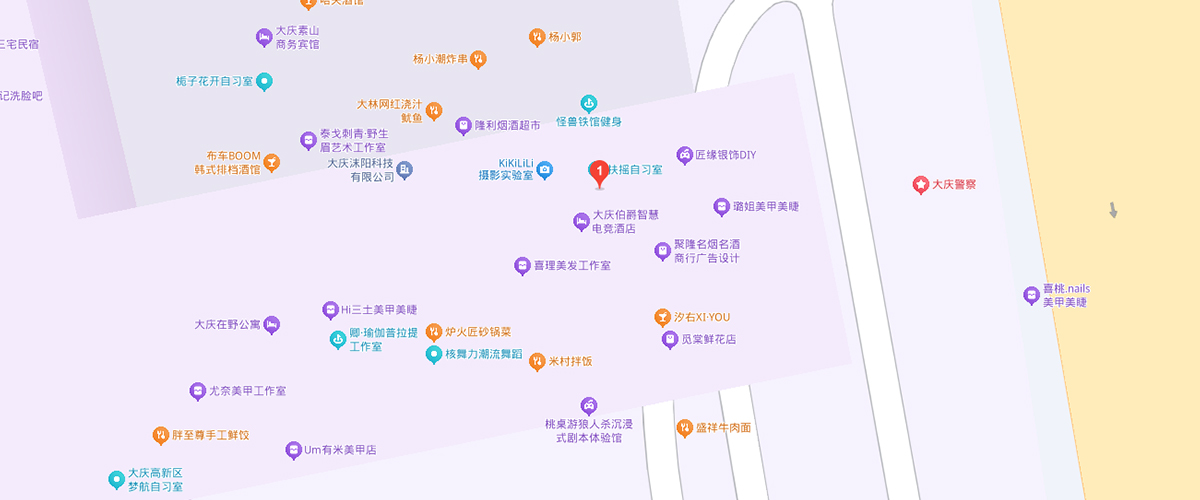Tap the 喜桃.nails美甲美睫 marker
The height and width of the screenshot is (500, 1200).
click(1031, 295)
